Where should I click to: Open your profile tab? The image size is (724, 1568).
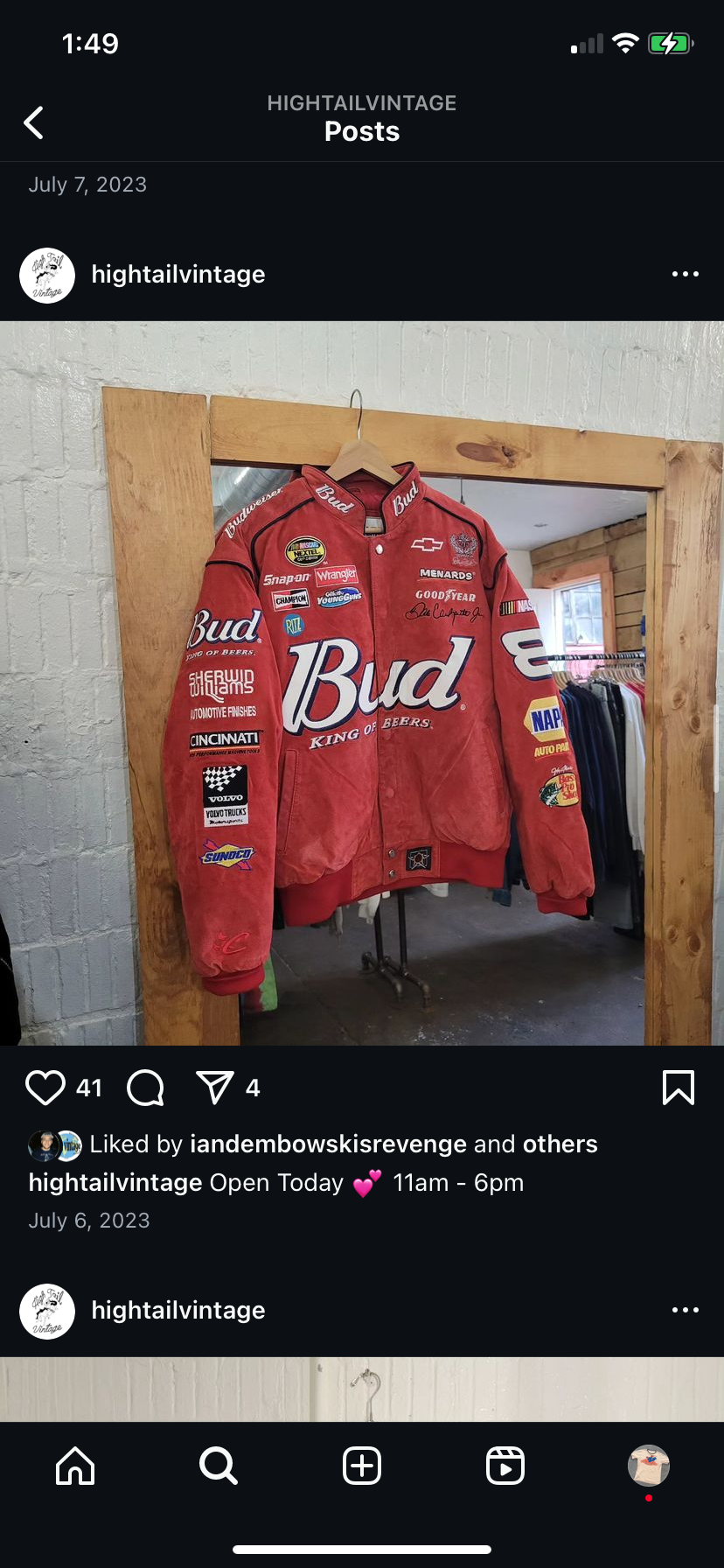tap(648, 1466)
